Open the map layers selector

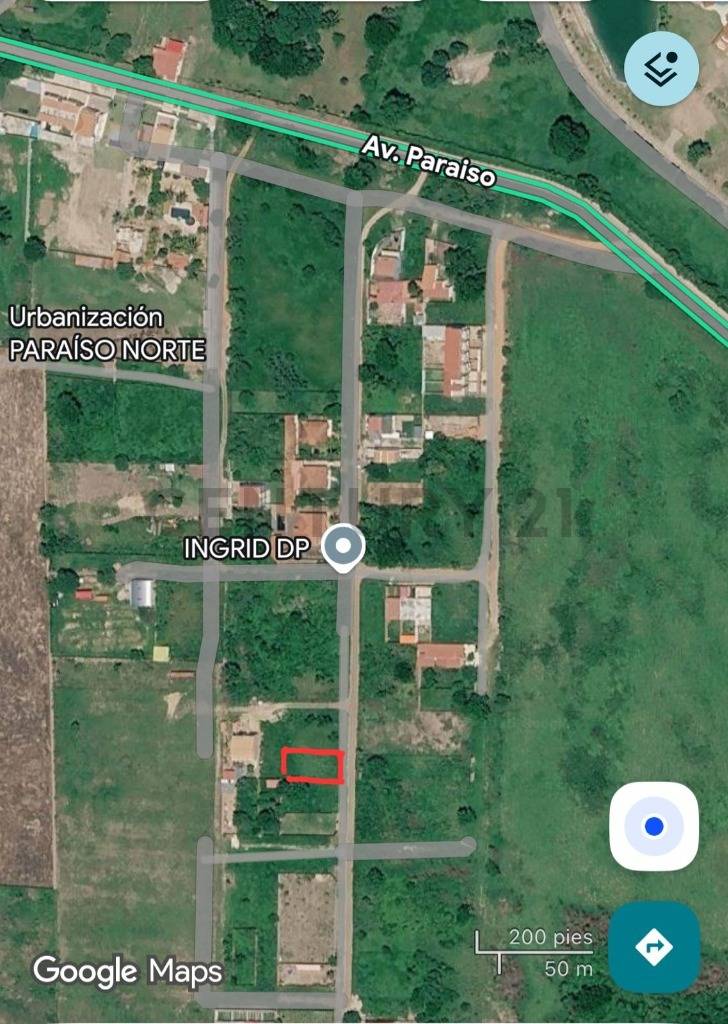point(661,68)
